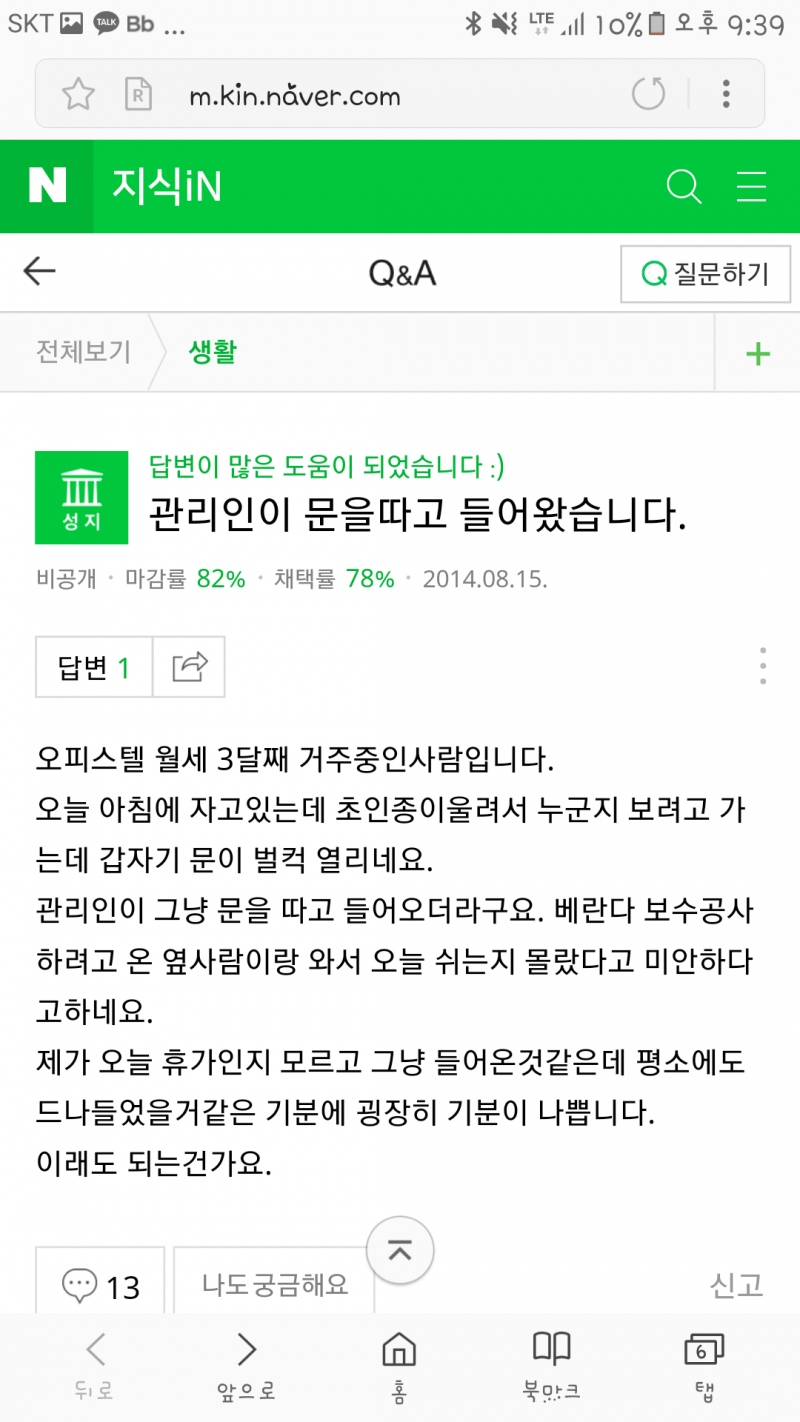Select the 생활 category
This screenshot has width=800, height=1422.
(212, 352)
